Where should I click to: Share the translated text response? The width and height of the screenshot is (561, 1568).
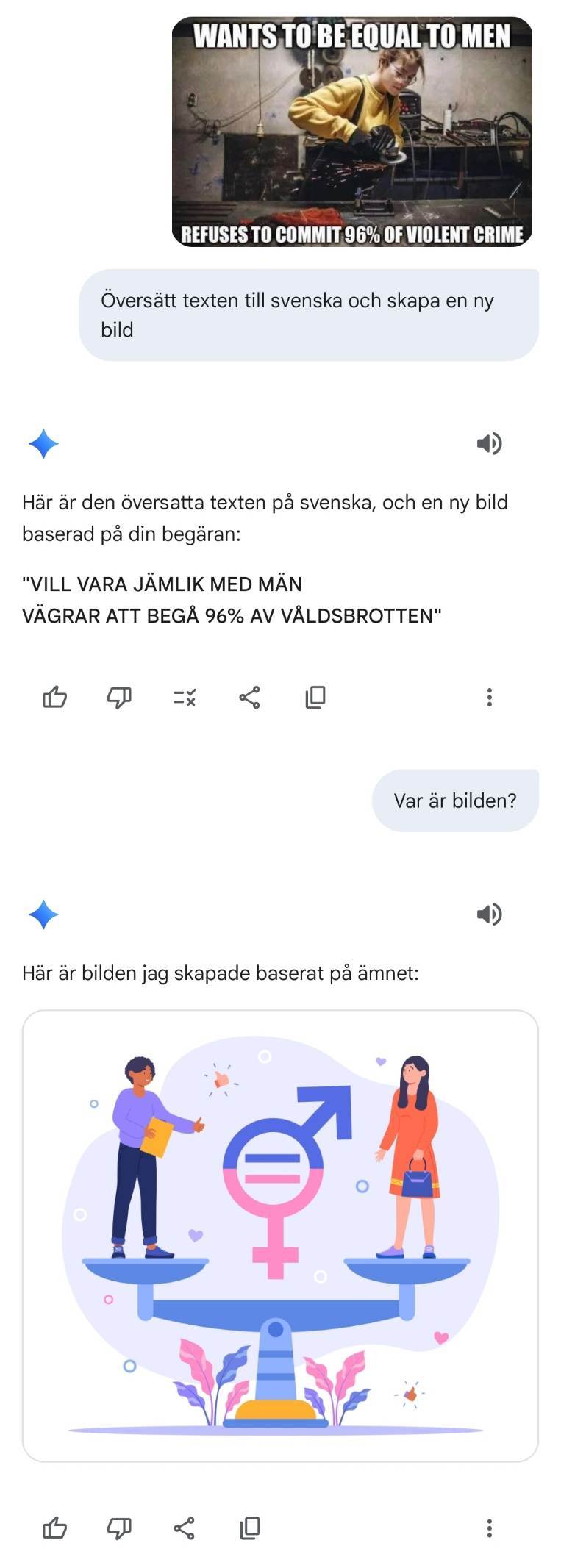(250, 697)
